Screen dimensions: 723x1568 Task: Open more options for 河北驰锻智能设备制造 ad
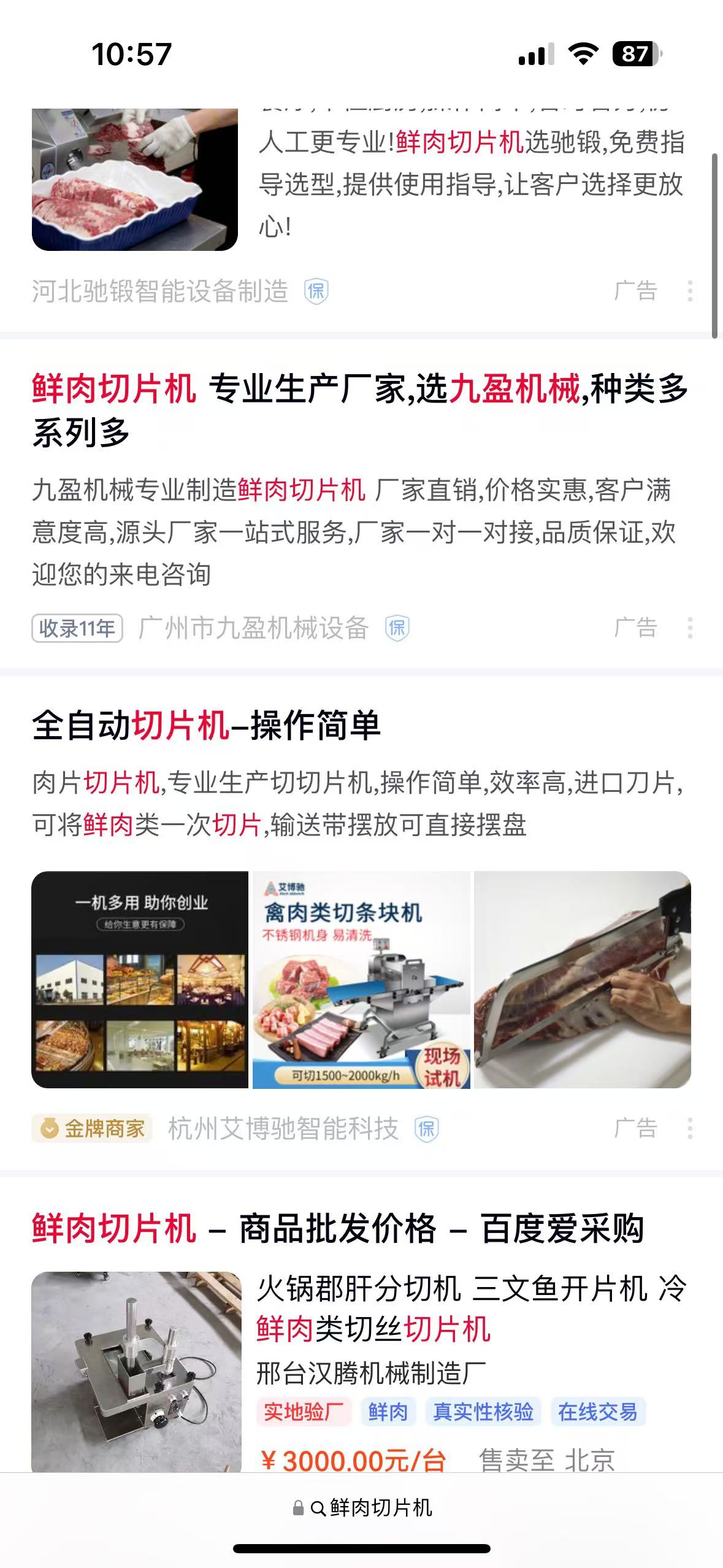pos(690,291)
